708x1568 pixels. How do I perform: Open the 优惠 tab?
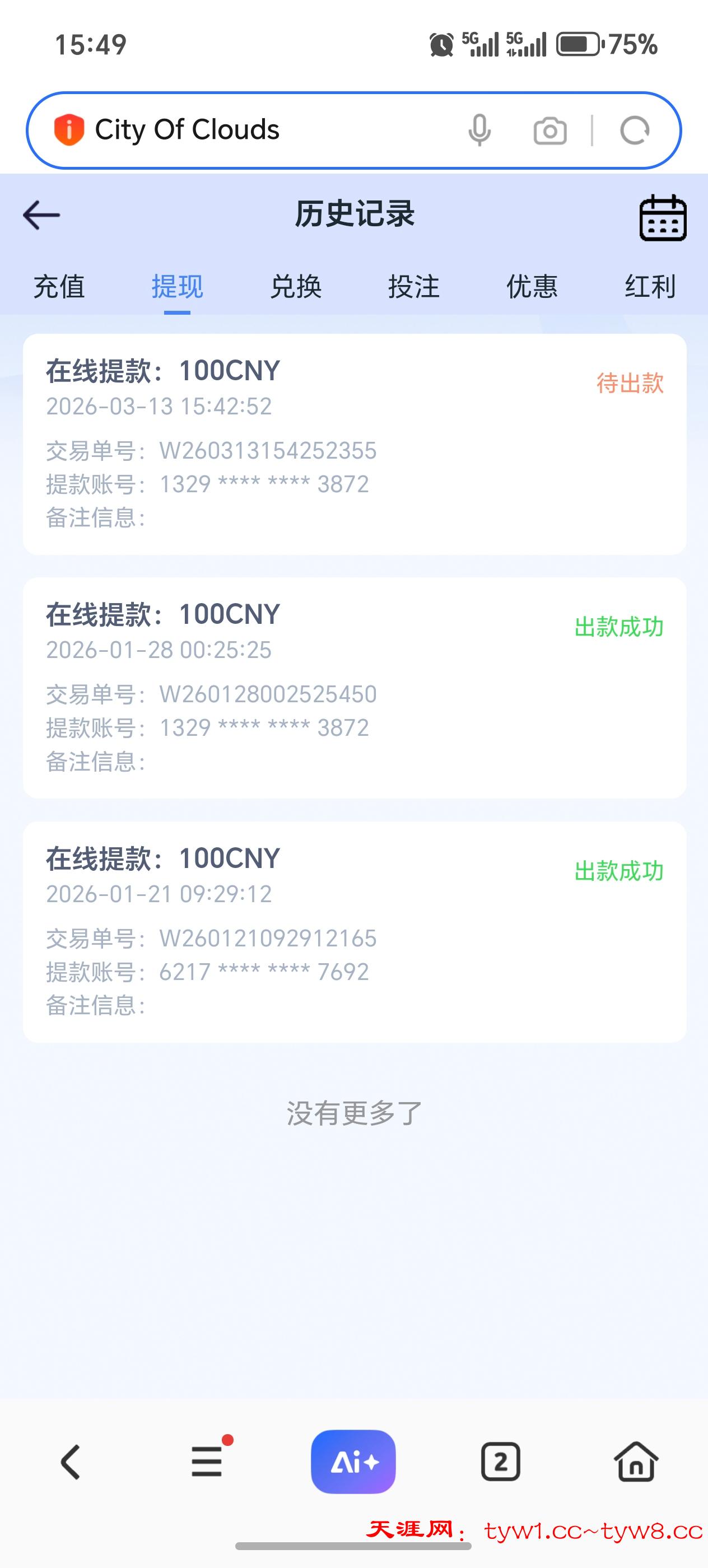click(532, 287)
